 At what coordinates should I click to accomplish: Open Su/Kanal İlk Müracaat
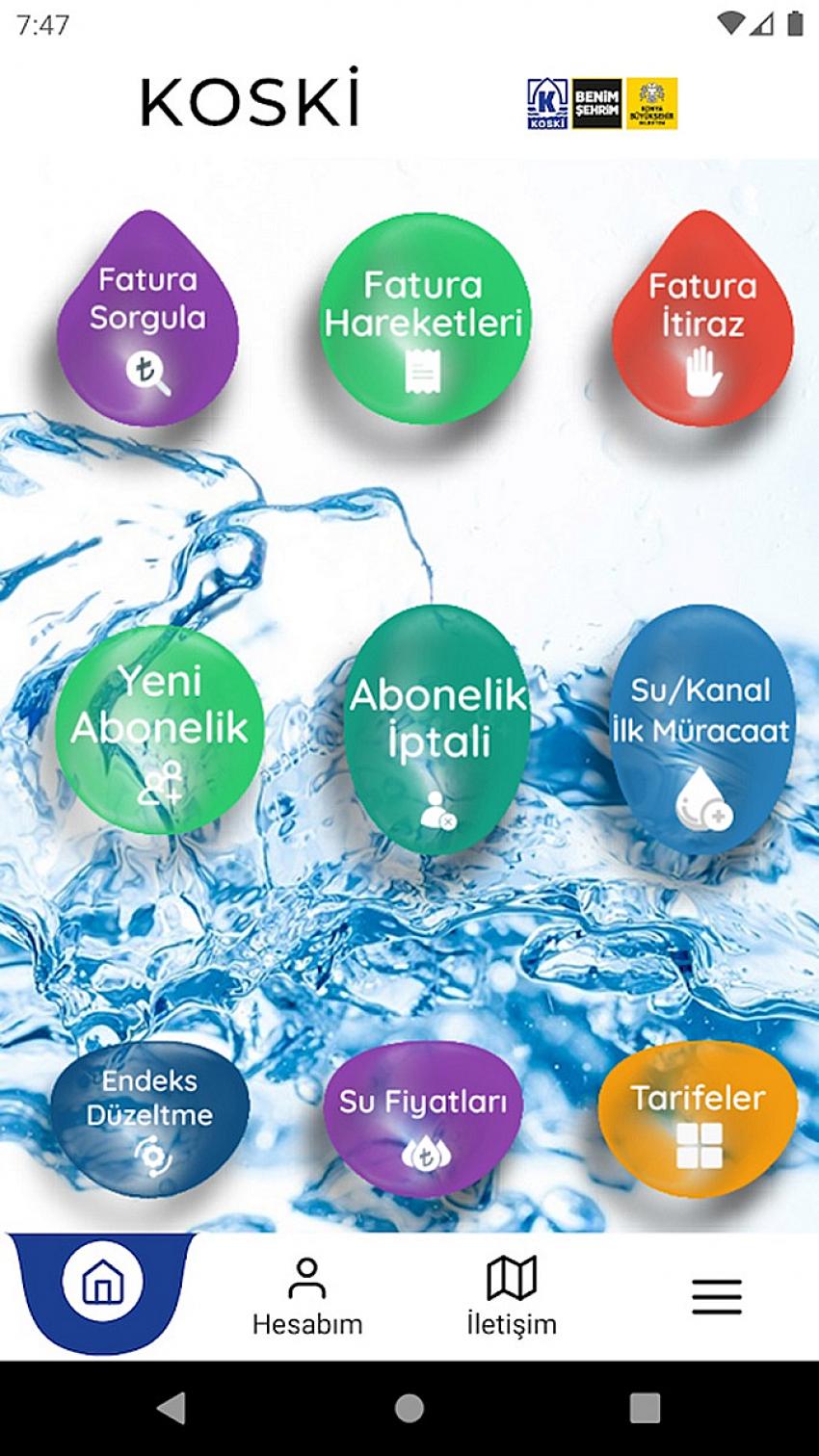tap(701, 734)
